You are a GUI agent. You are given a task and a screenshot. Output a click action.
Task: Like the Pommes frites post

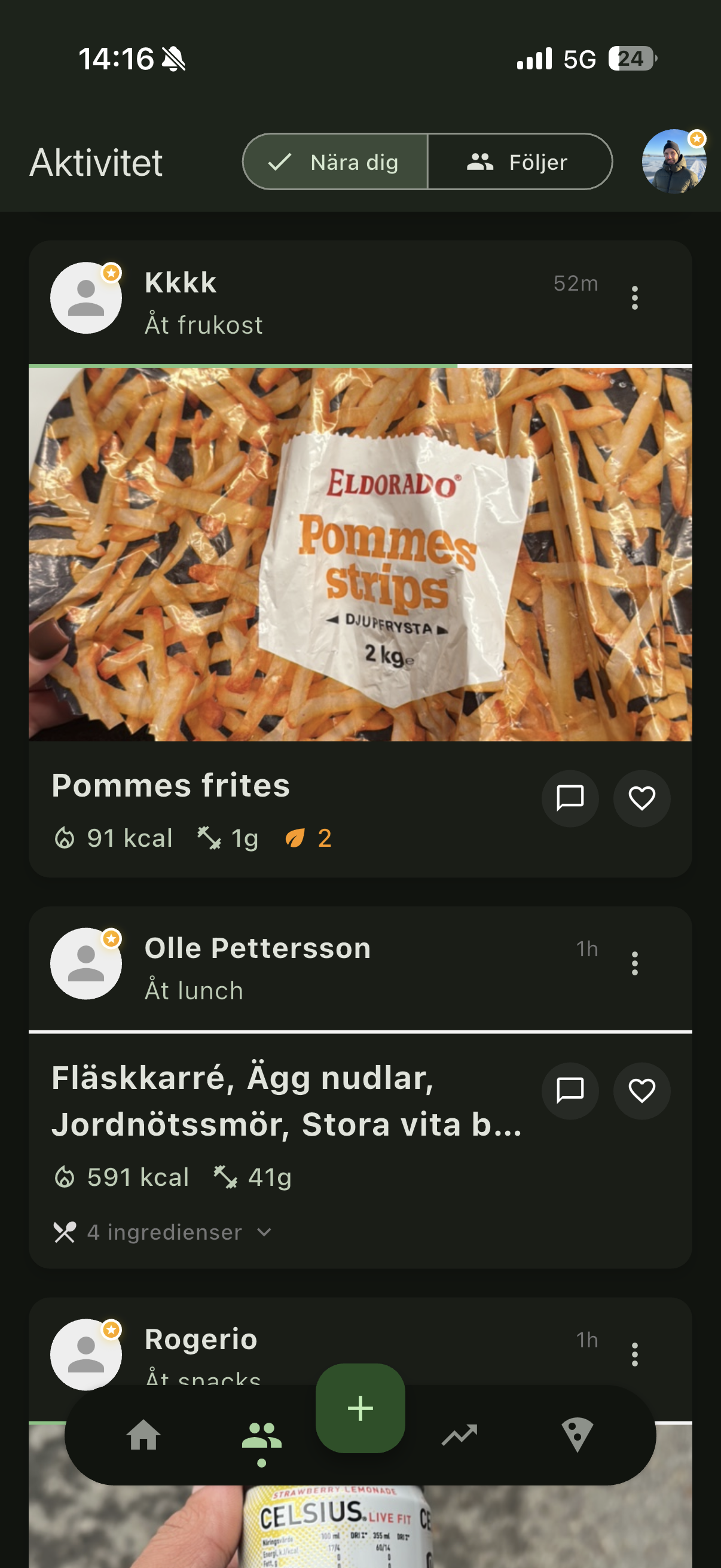(642, 799)
